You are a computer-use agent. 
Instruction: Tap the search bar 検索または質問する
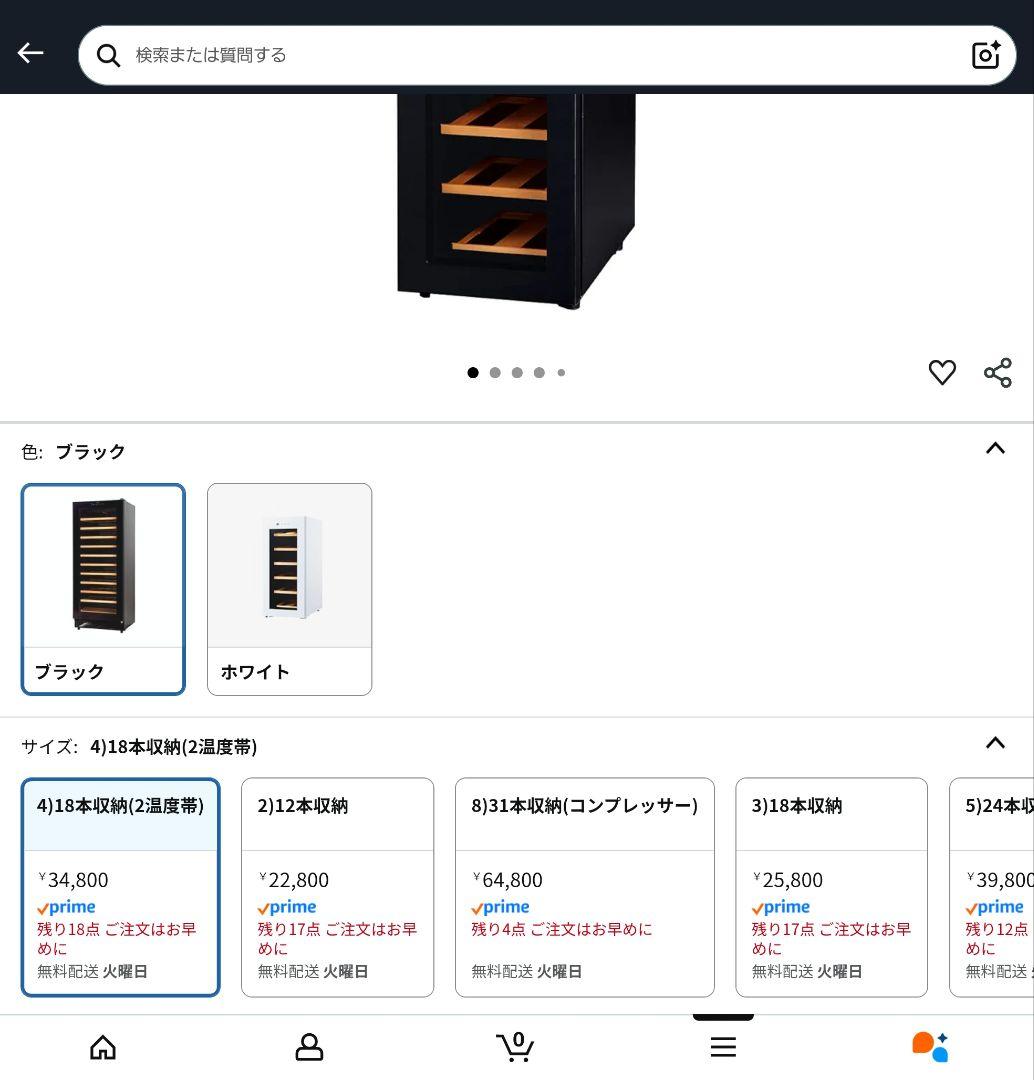click(500, 55)
